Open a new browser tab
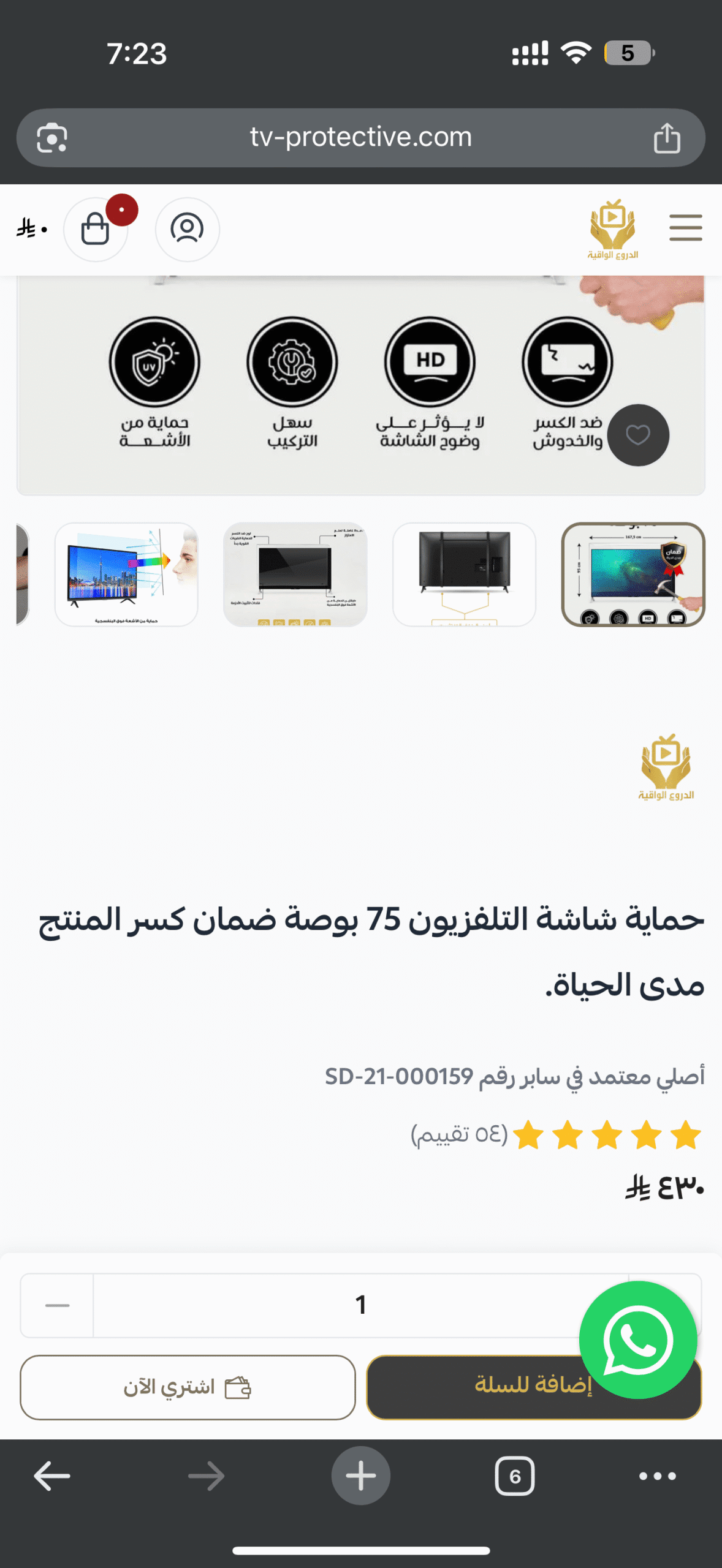The height and width of the screenshot is (1568, 722). pos(360,1476)
